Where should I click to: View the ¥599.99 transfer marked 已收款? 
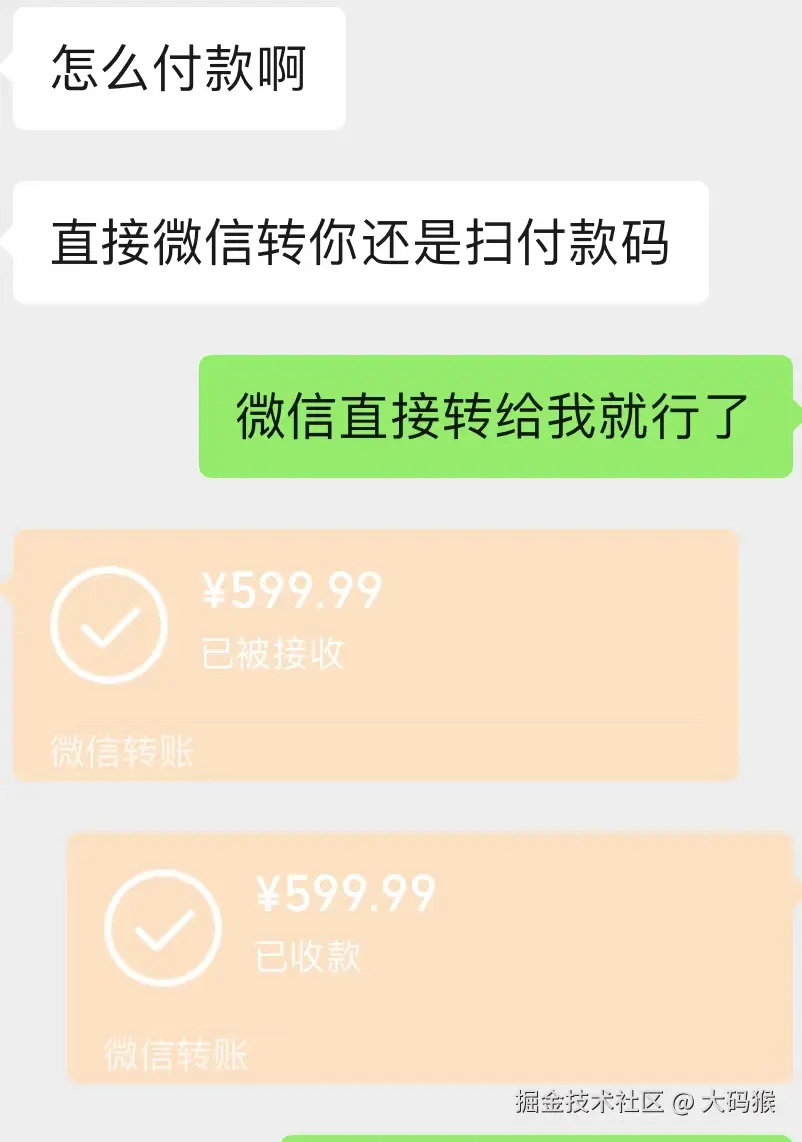pyautogui.click(x=430, y=956)
